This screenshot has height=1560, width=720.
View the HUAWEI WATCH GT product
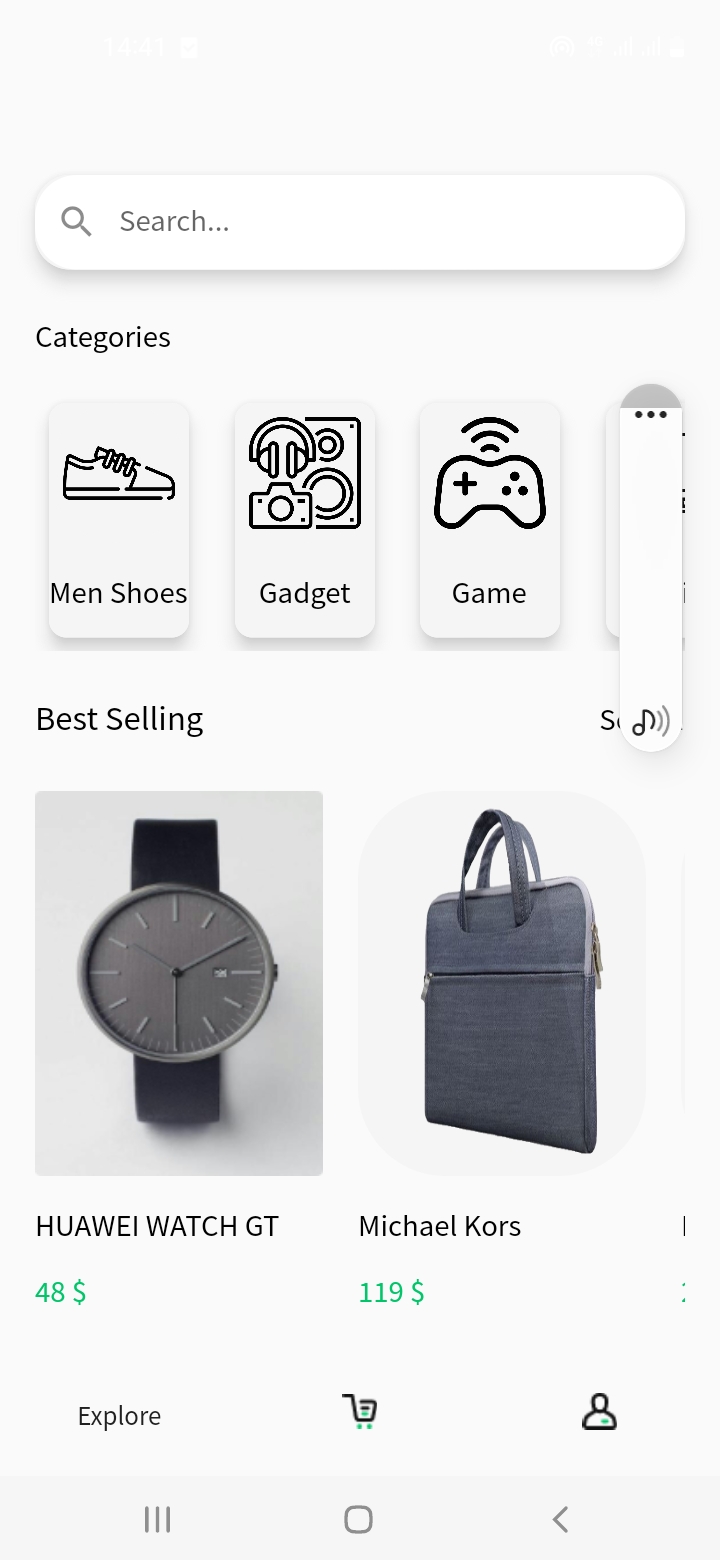(x=179, y=983)
